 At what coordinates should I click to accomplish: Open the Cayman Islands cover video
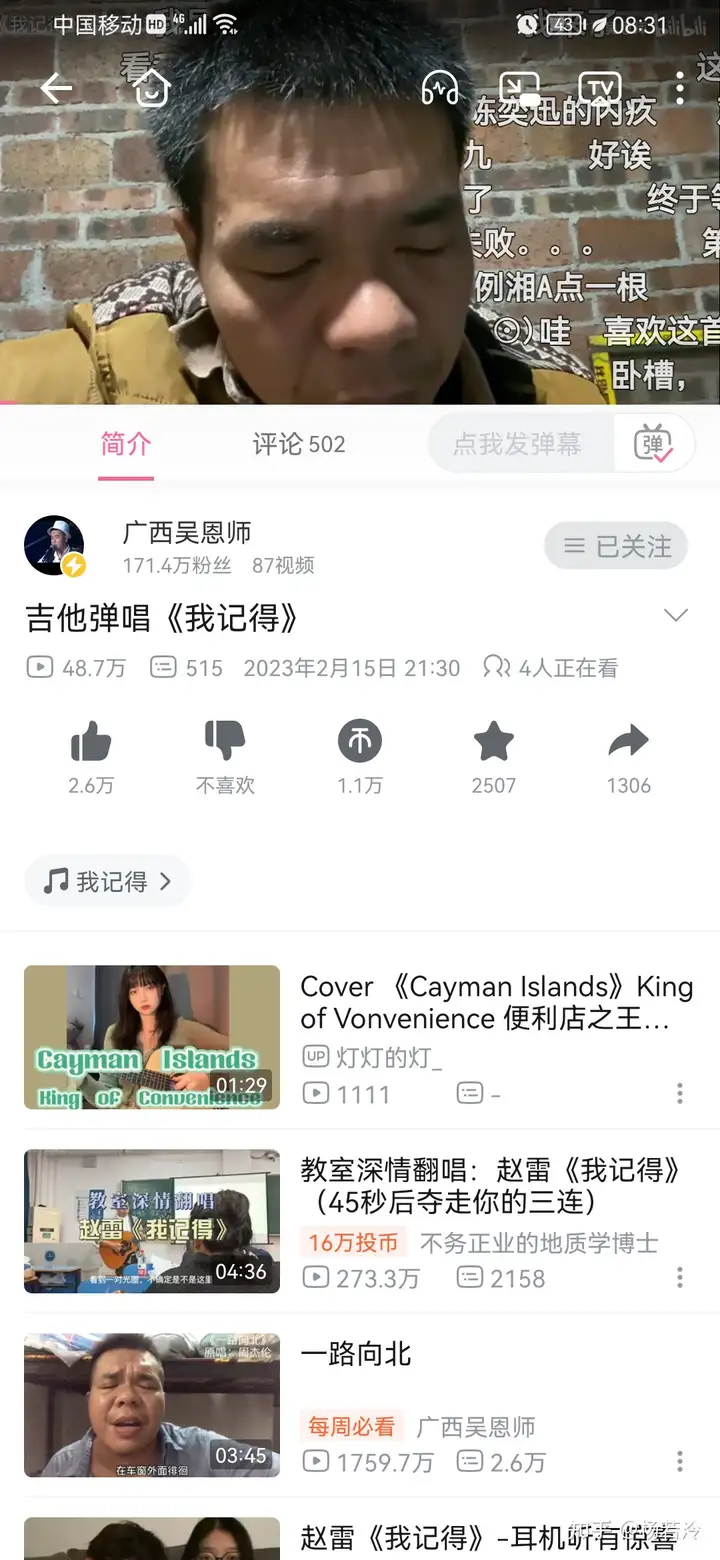tap(152, 1037)
